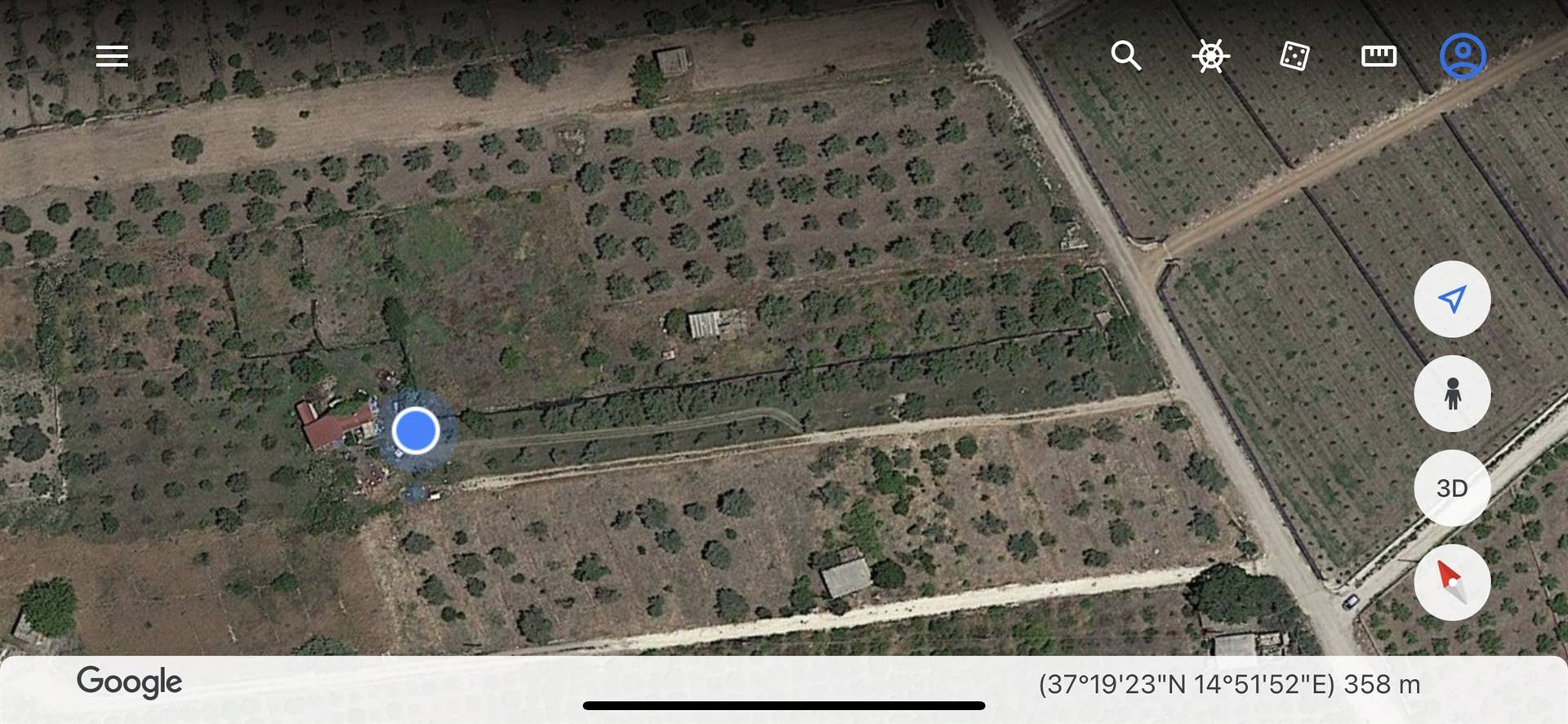Open search
This screenshot has height=724, width=1568.
tap(1125, 56)
